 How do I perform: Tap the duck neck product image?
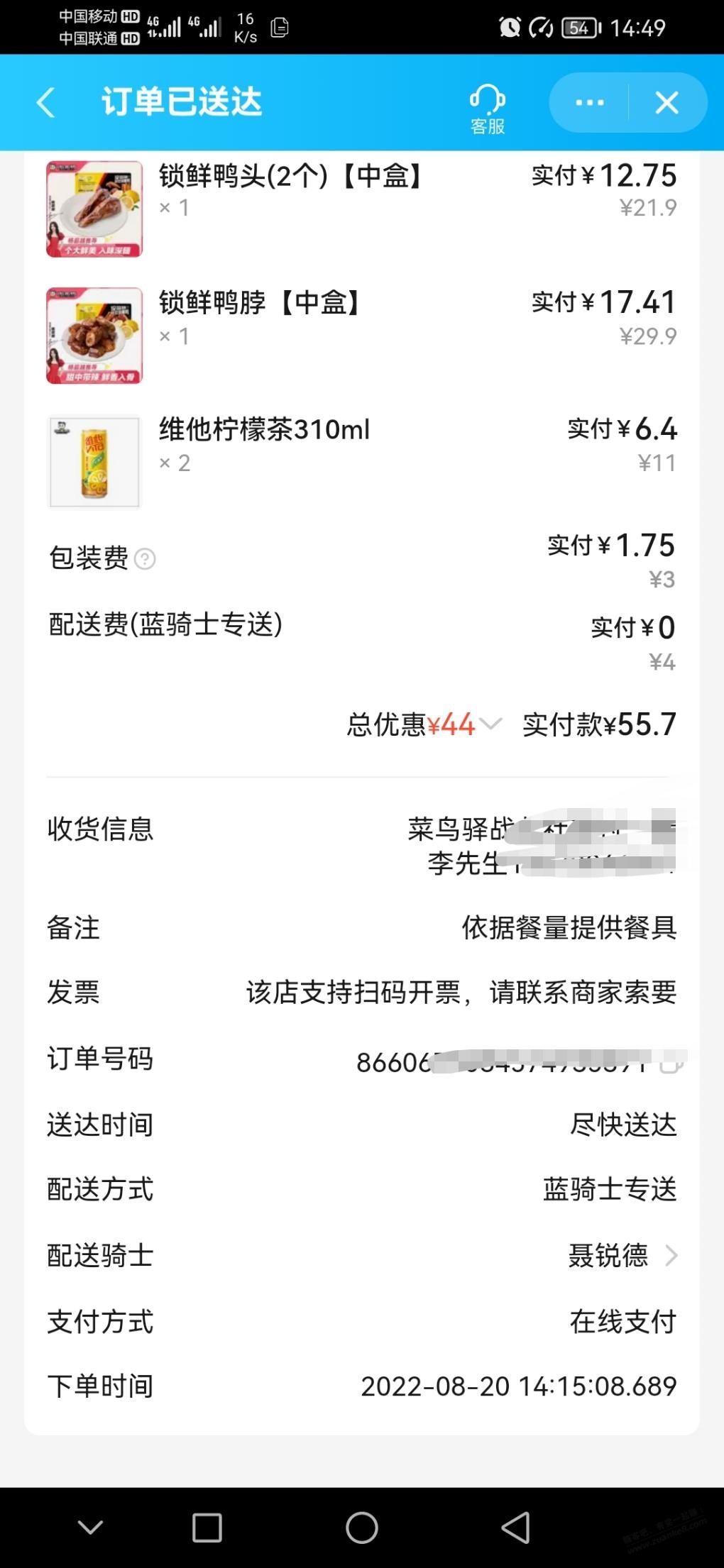tap(94, 334)
